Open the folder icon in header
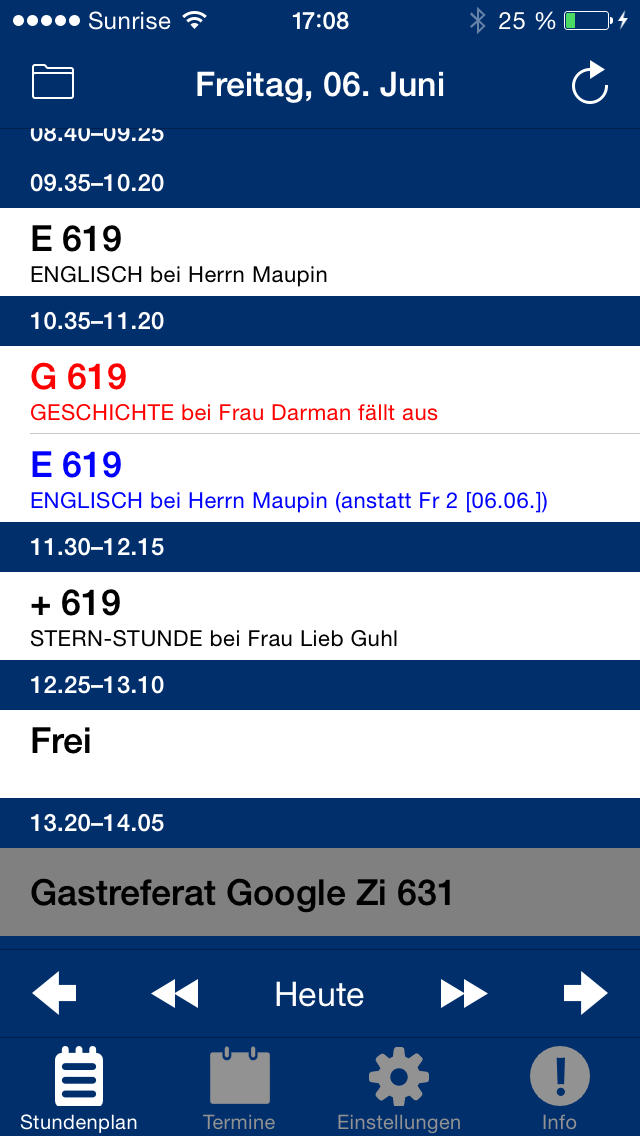The height and width of the screenshot is (1136, 640). (52, 82)
